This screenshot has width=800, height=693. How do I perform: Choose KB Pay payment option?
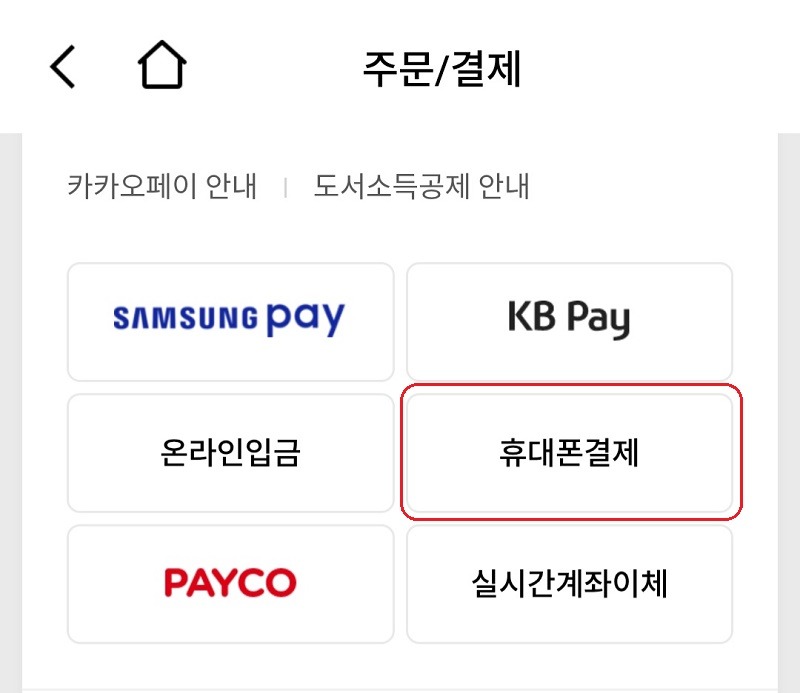[x=569, y=321]
